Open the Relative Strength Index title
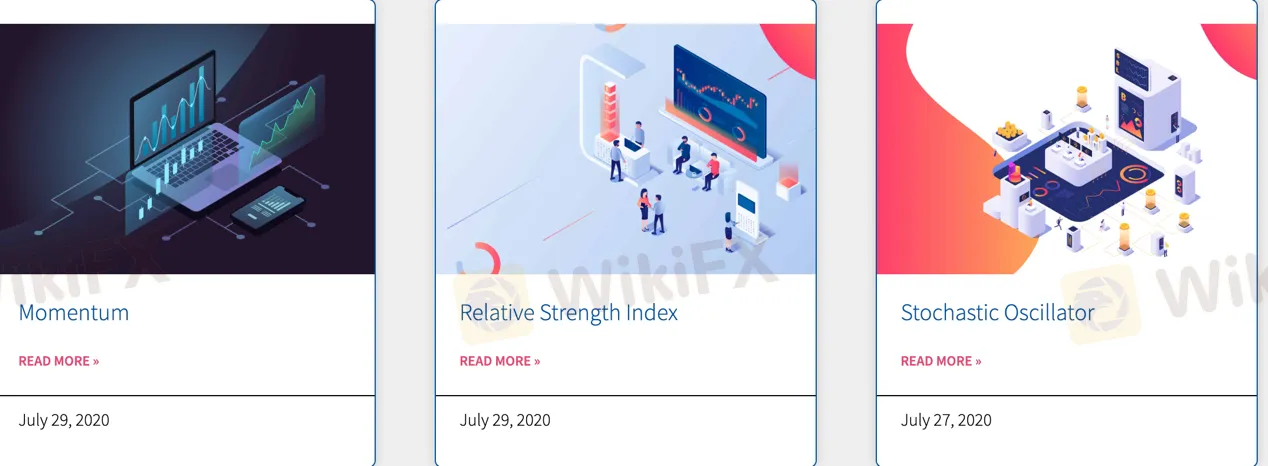1268x466 pixels. (568, 312)
